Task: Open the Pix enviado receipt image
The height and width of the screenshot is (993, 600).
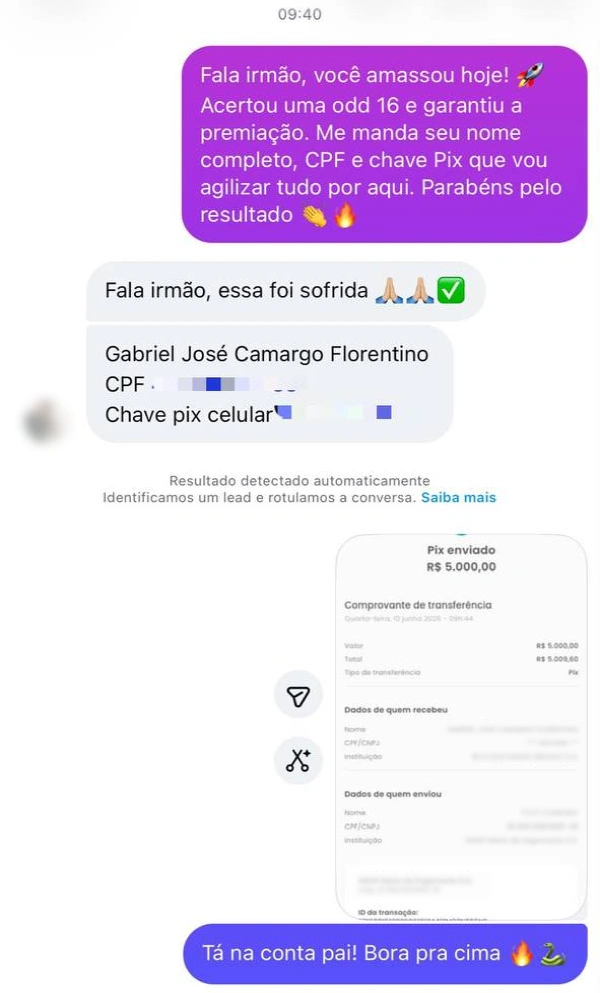Action: [461, 726]
